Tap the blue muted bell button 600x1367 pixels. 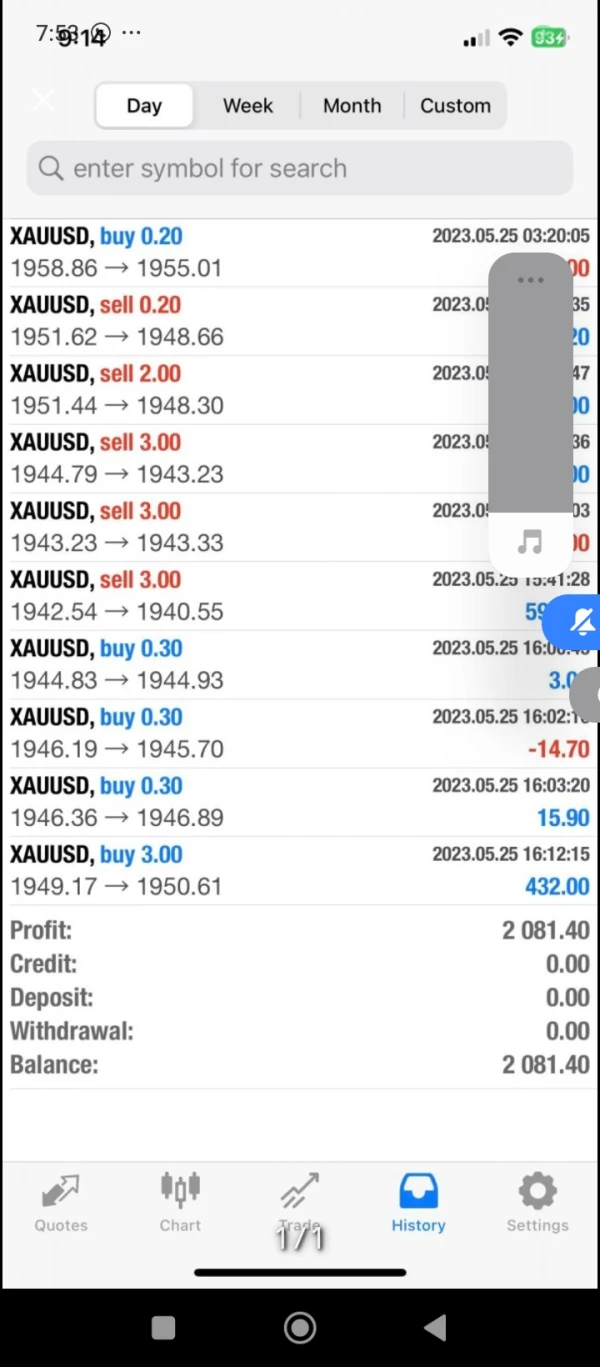580,622
